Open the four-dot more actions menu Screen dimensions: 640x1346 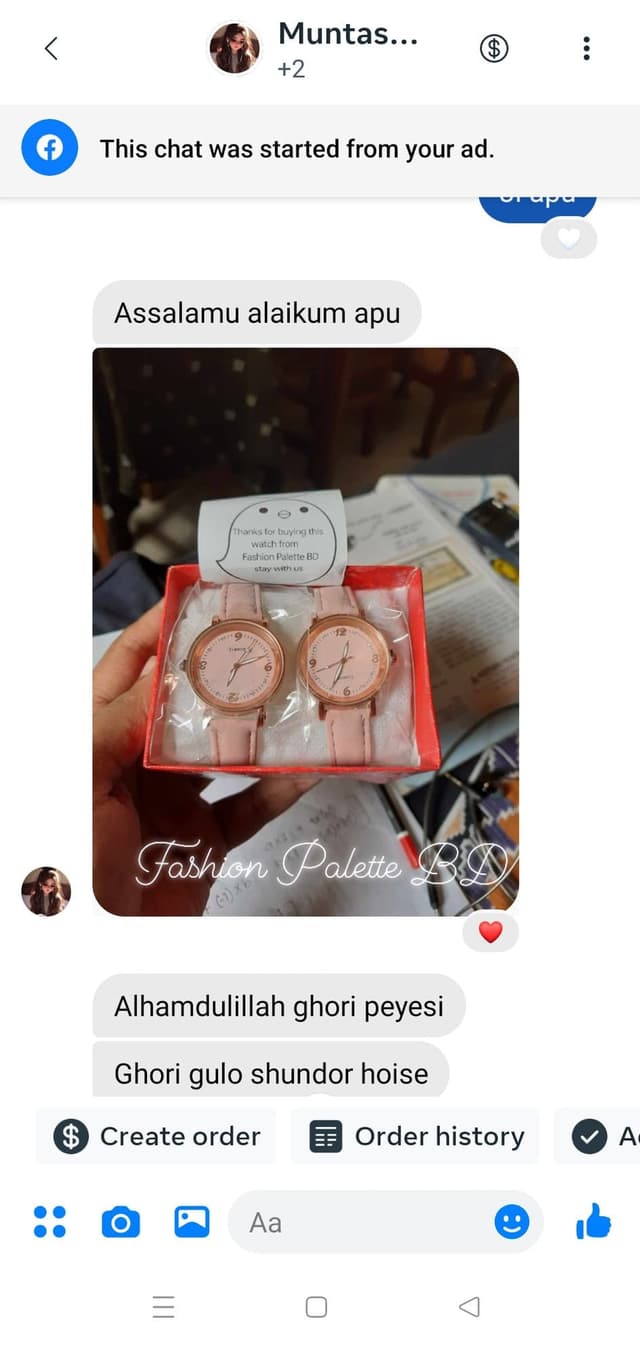(50, 1221)
